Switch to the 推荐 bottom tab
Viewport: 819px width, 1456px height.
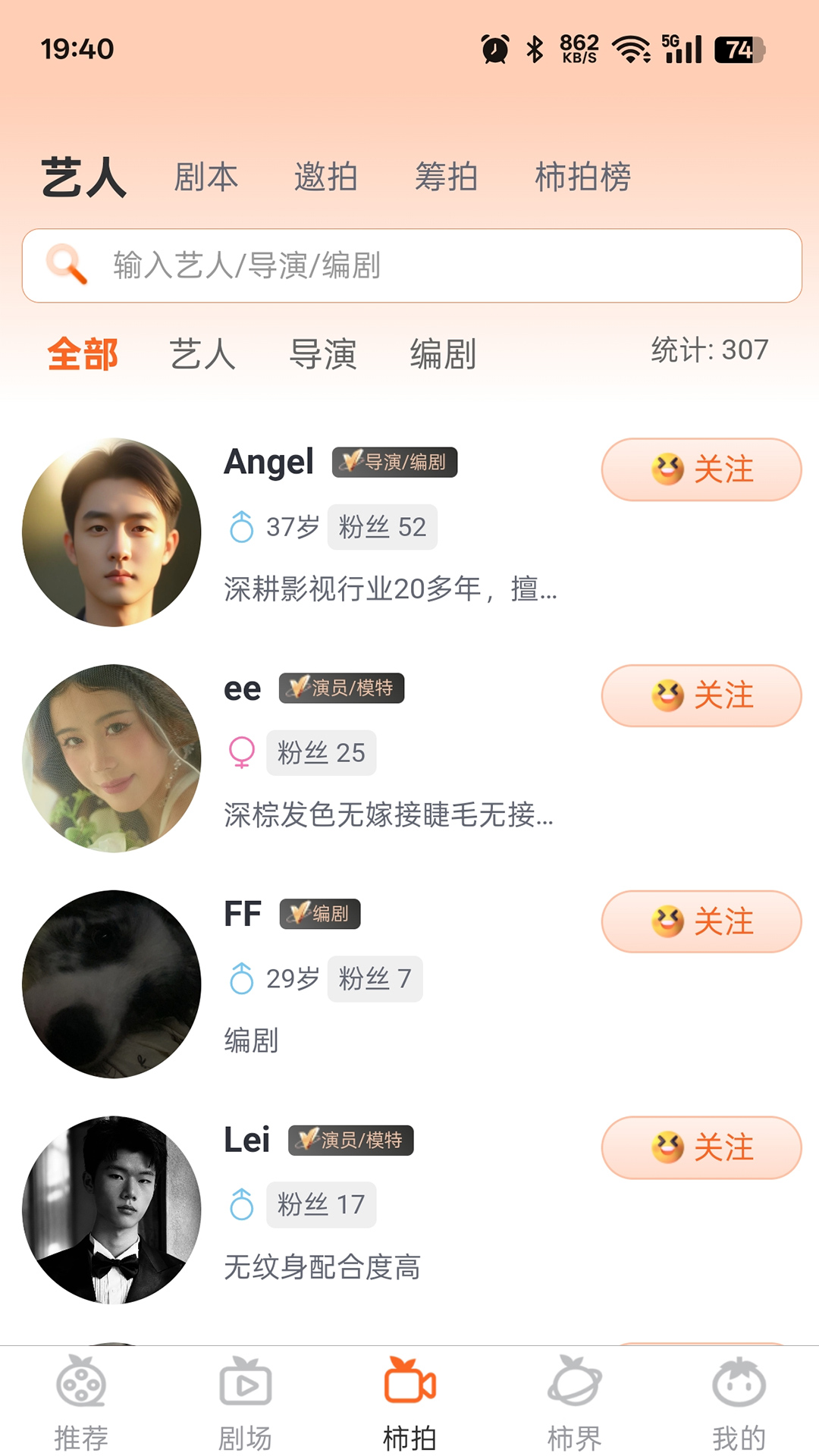pyautogui.click(x=81, y=1403)
